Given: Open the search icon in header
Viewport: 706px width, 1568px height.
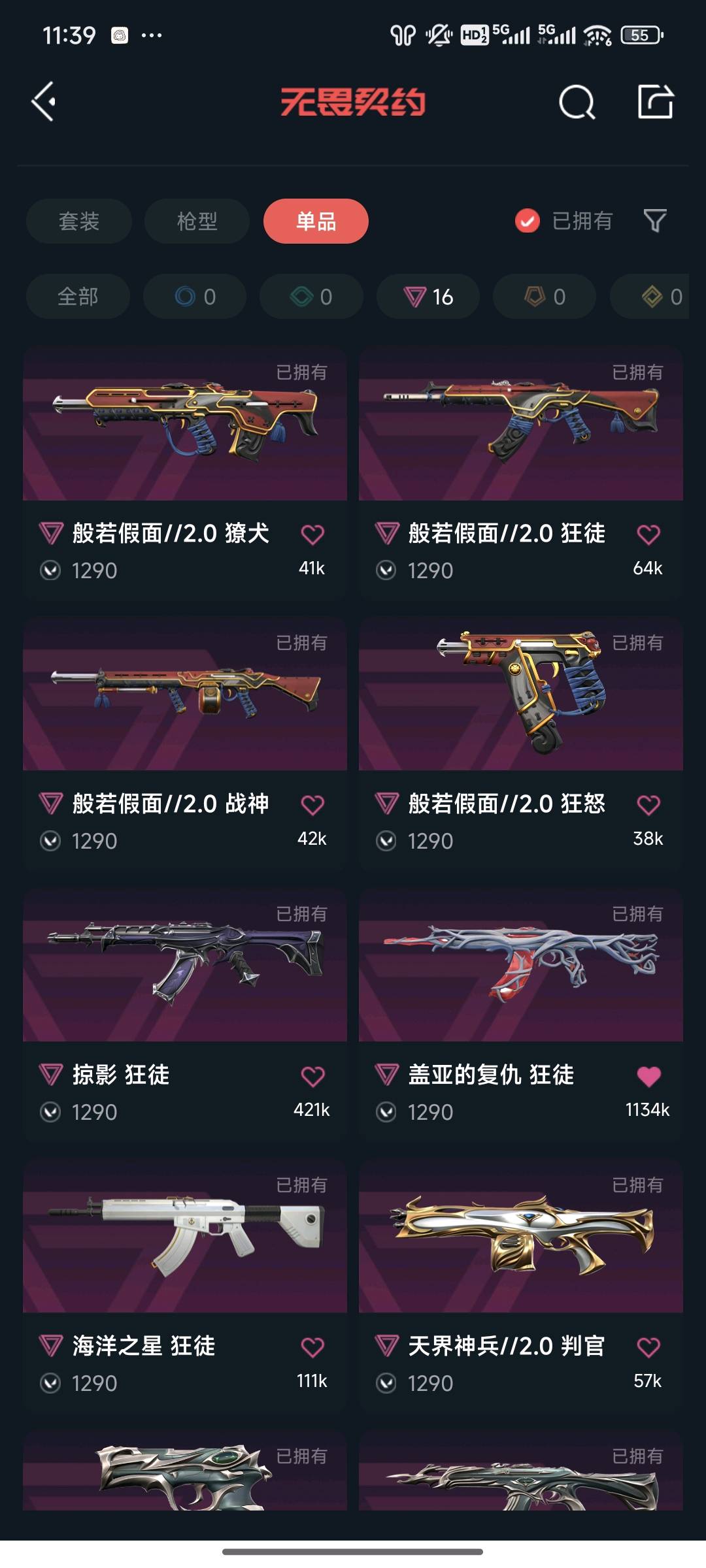Looking at the screenshot, I should [577, 102].
